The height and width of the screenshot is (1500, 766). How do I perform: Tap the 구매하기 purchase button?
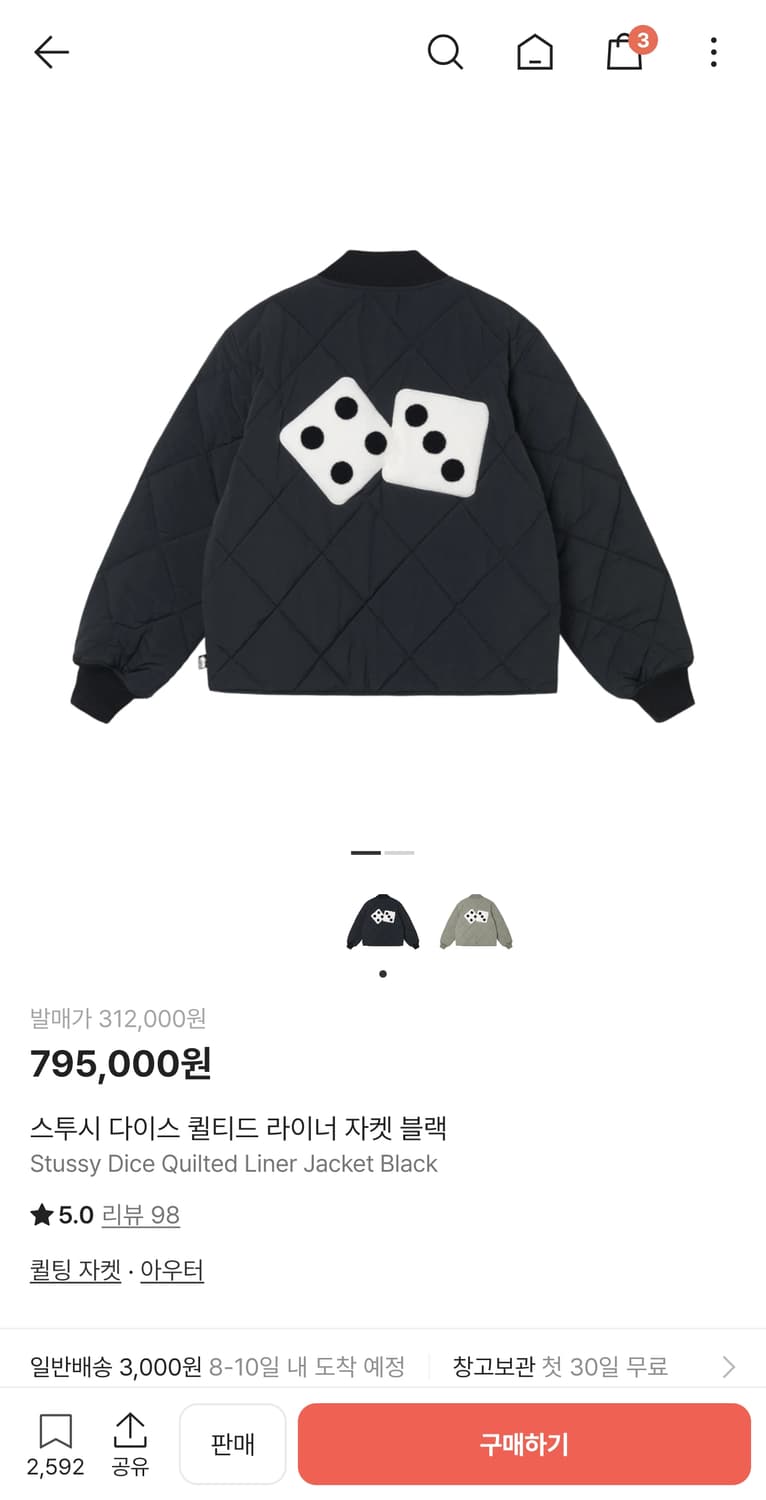pos(524,1443)
